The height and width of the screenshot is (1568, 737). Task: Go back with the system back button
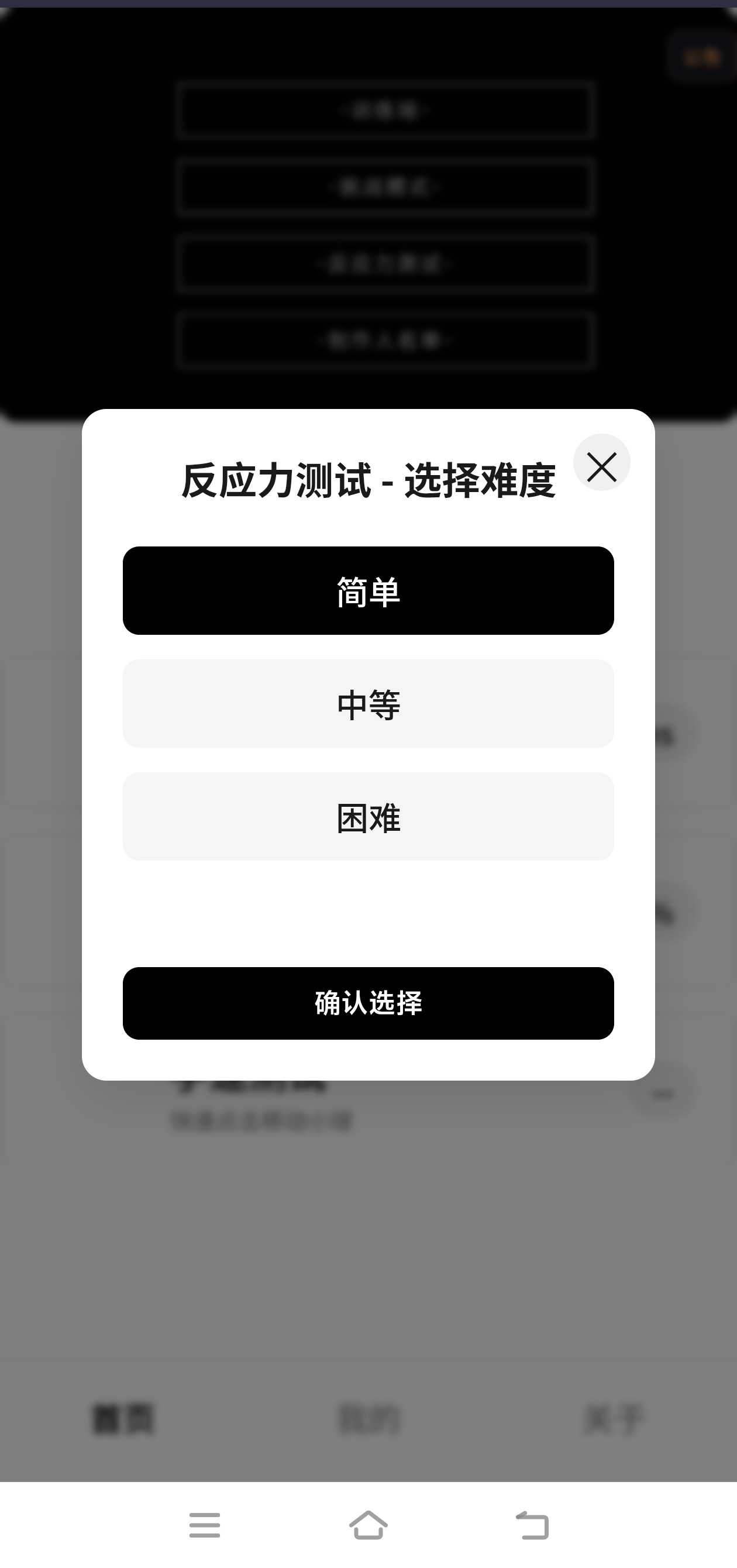pos(532,1525)
